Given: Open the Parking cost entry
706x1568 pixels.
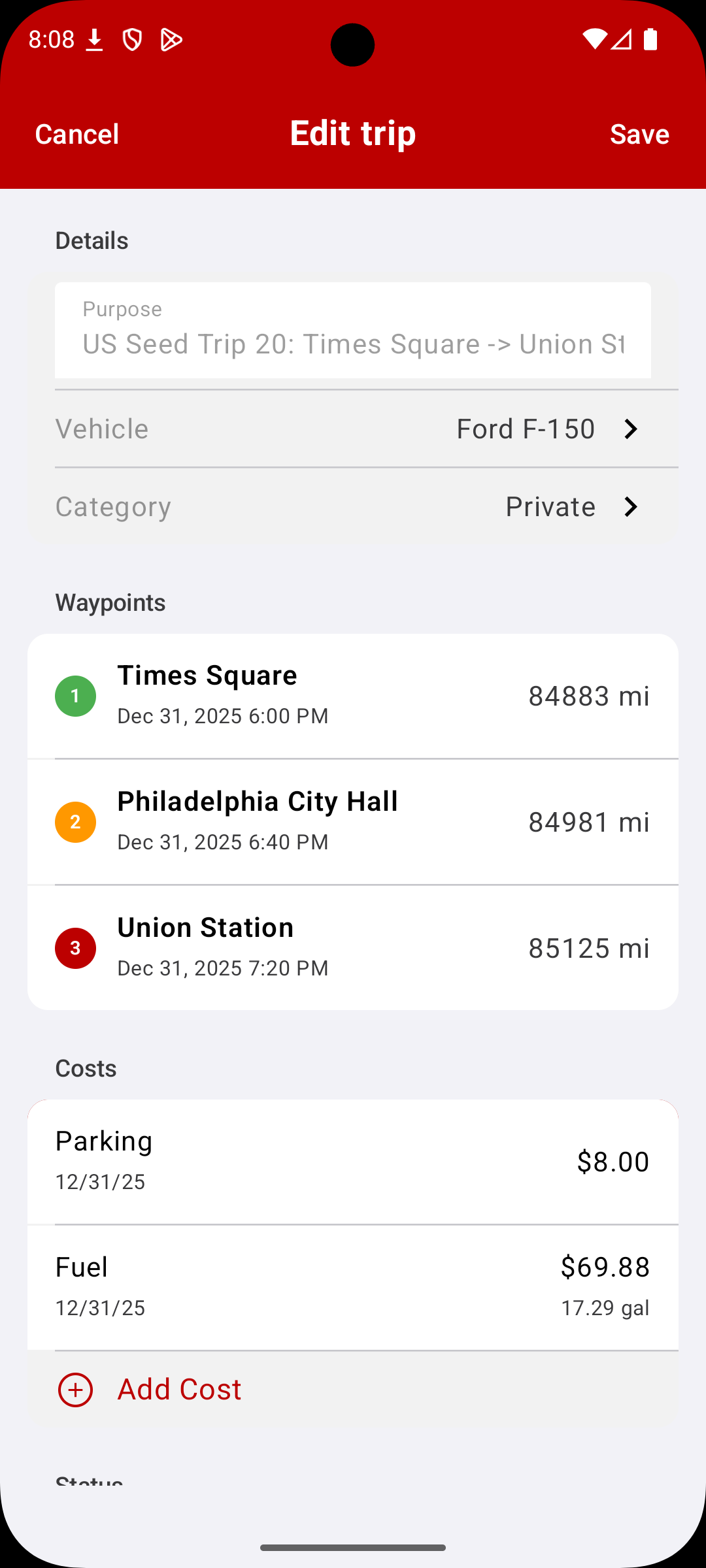Looking at the screenshot, I should point(353,1162).
